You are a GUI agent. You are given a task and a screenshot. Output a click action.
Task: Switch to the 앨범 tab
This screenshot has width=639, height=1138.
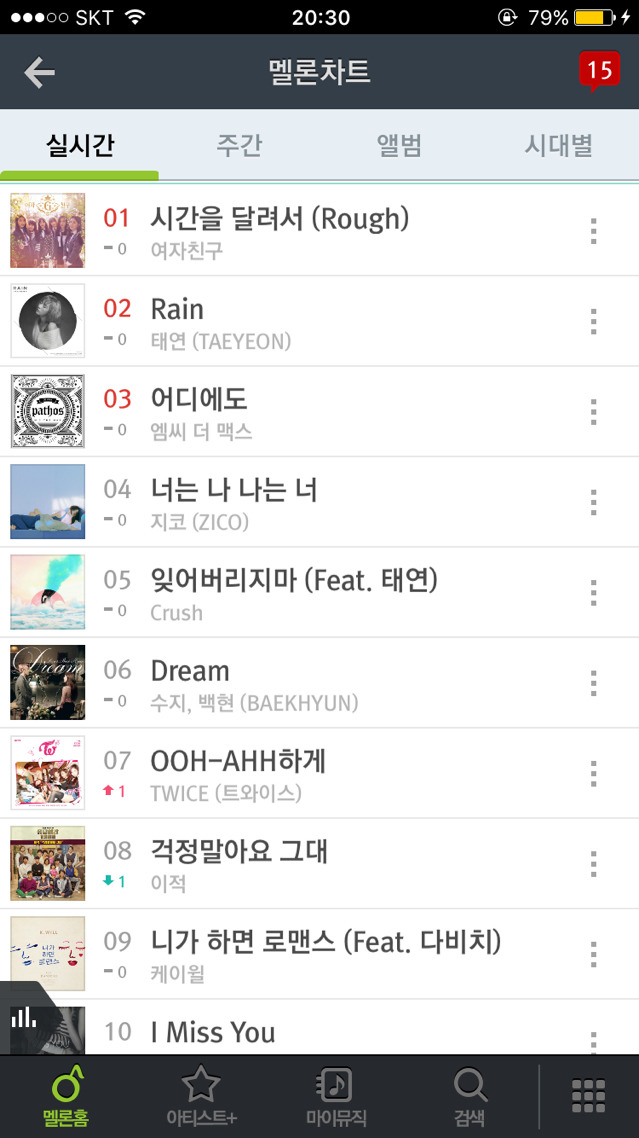point(399,145)
